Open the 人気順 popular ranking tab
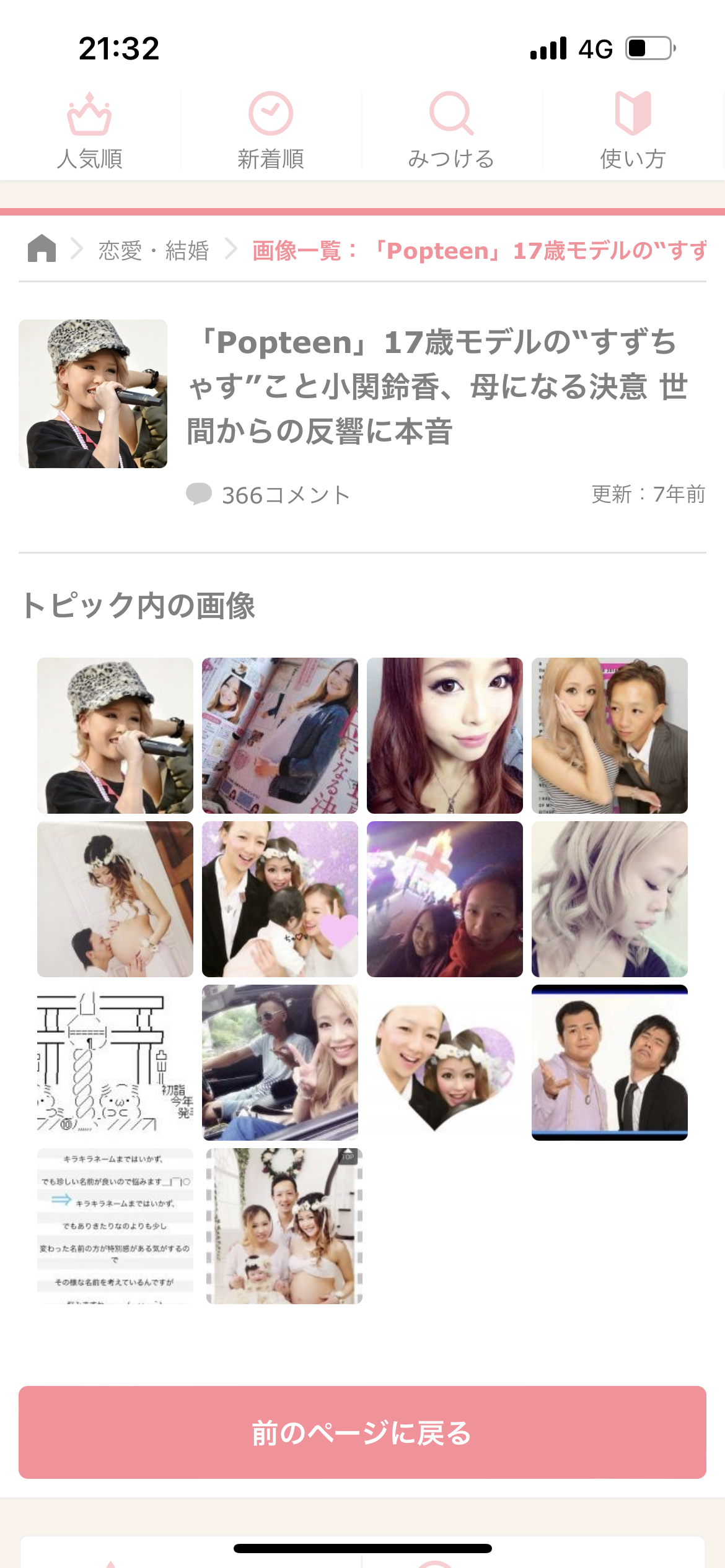725x1568 pixels. coord(90,131)
